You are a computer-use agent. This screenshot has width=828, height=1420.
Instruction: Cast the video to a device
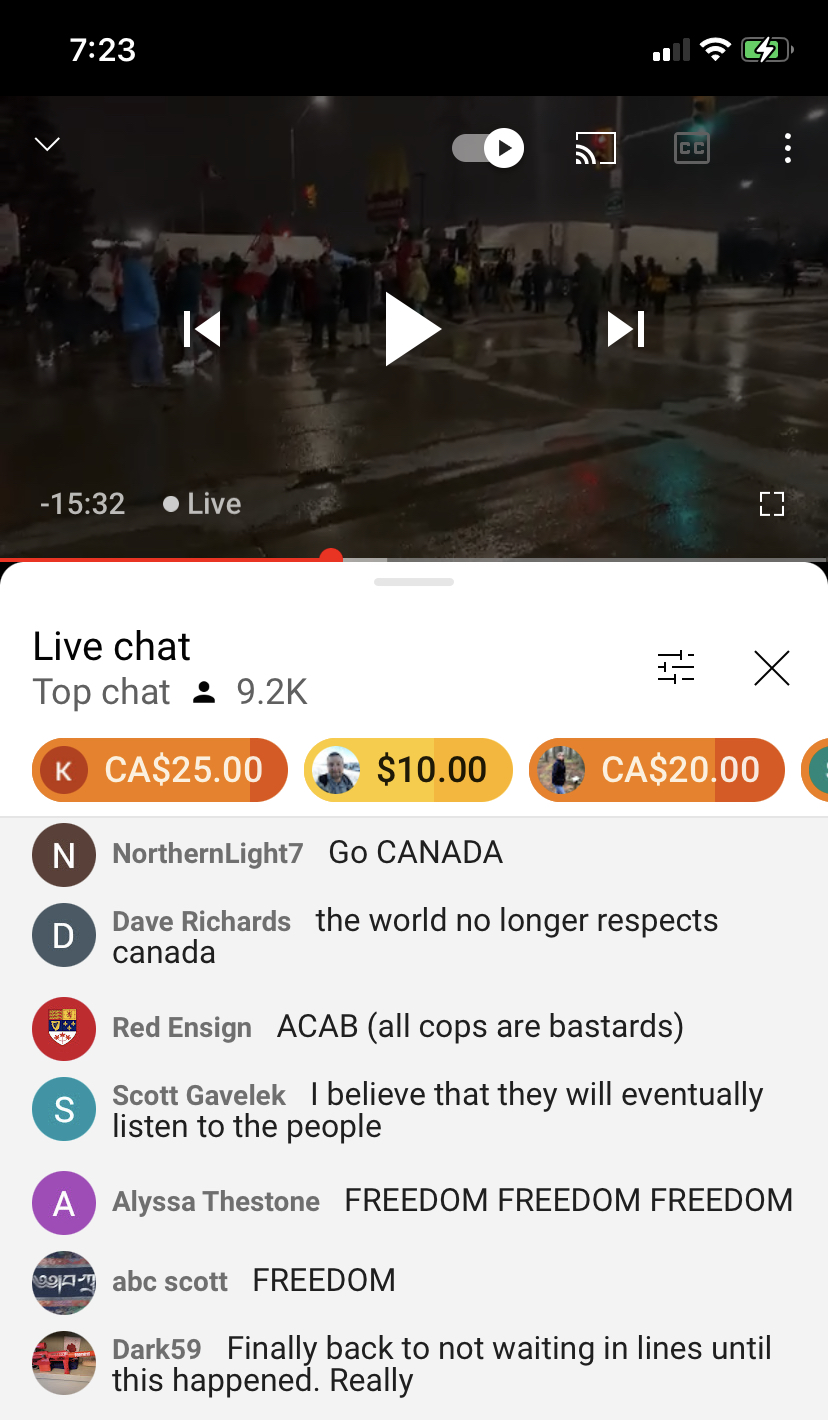click(595, 149)
